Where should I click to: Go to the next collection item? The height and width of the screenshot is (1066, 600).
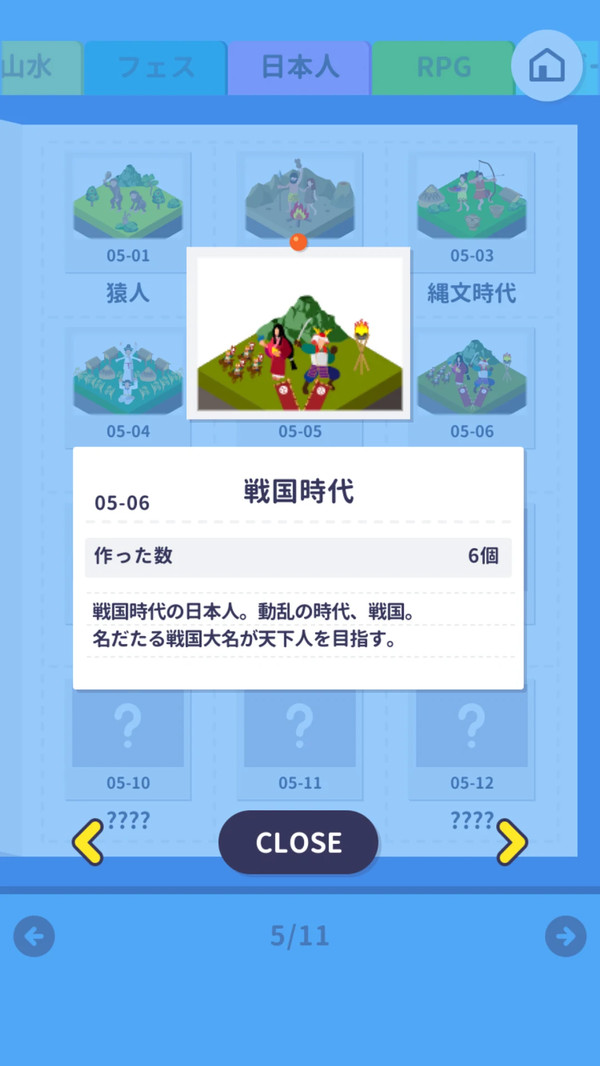coord(511,842)
